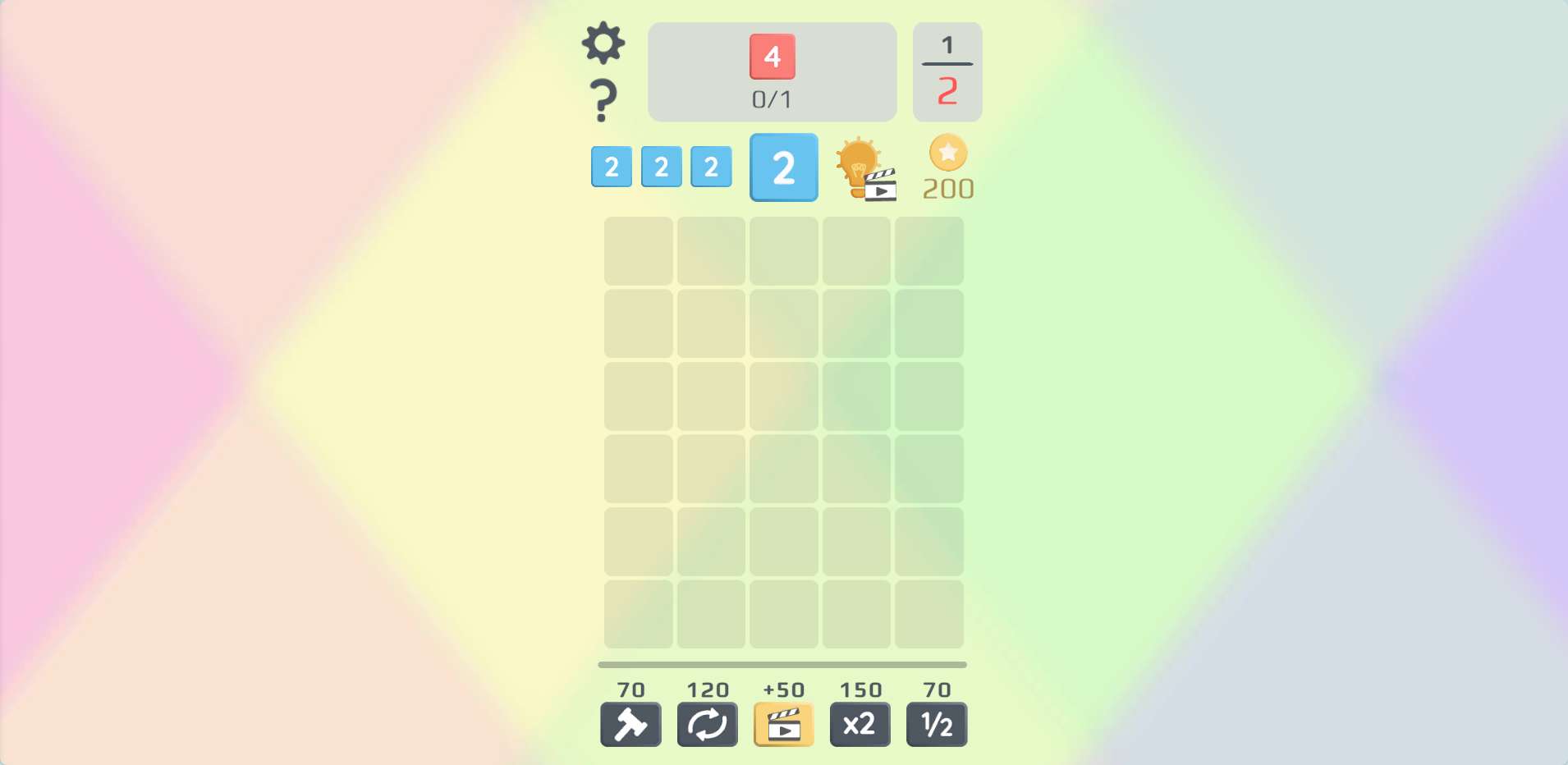This screenshot has width=1568, height=765.
Task: Open the help question mark
Action: [x=603, y=100]
